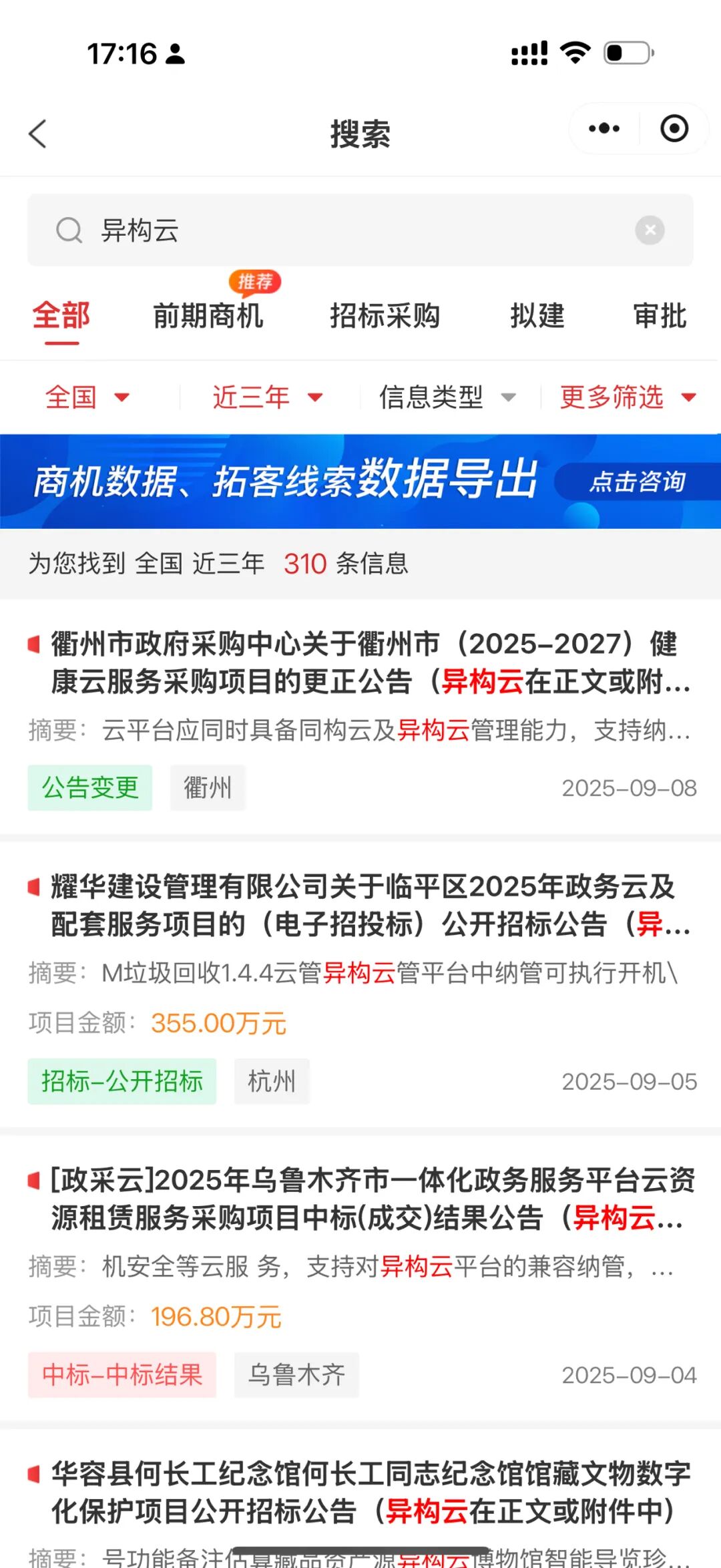Expand the 全国 region filter
Screen dimensions: 721x1568
click(87, 397)
